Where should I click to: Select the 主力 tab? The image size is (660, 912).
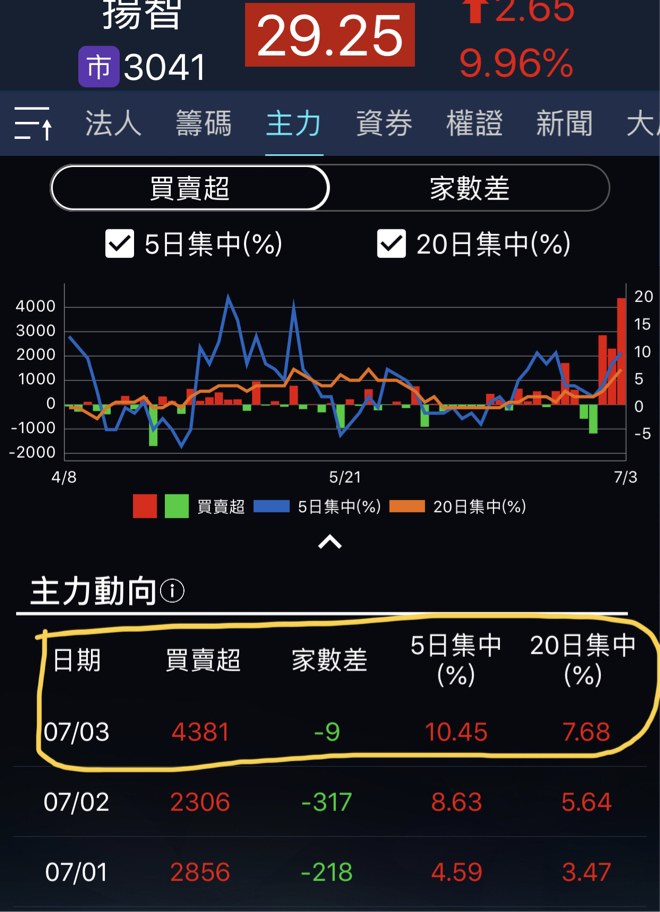tap(293, 123)
